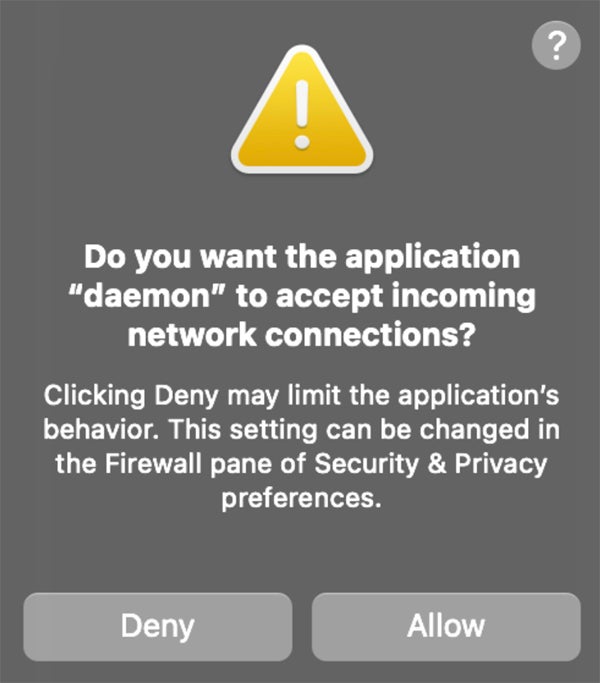Deny incoming network connections for daemon
Image resolution: width=600 pixels, height=683 pixels.
(x=157, y=627)
